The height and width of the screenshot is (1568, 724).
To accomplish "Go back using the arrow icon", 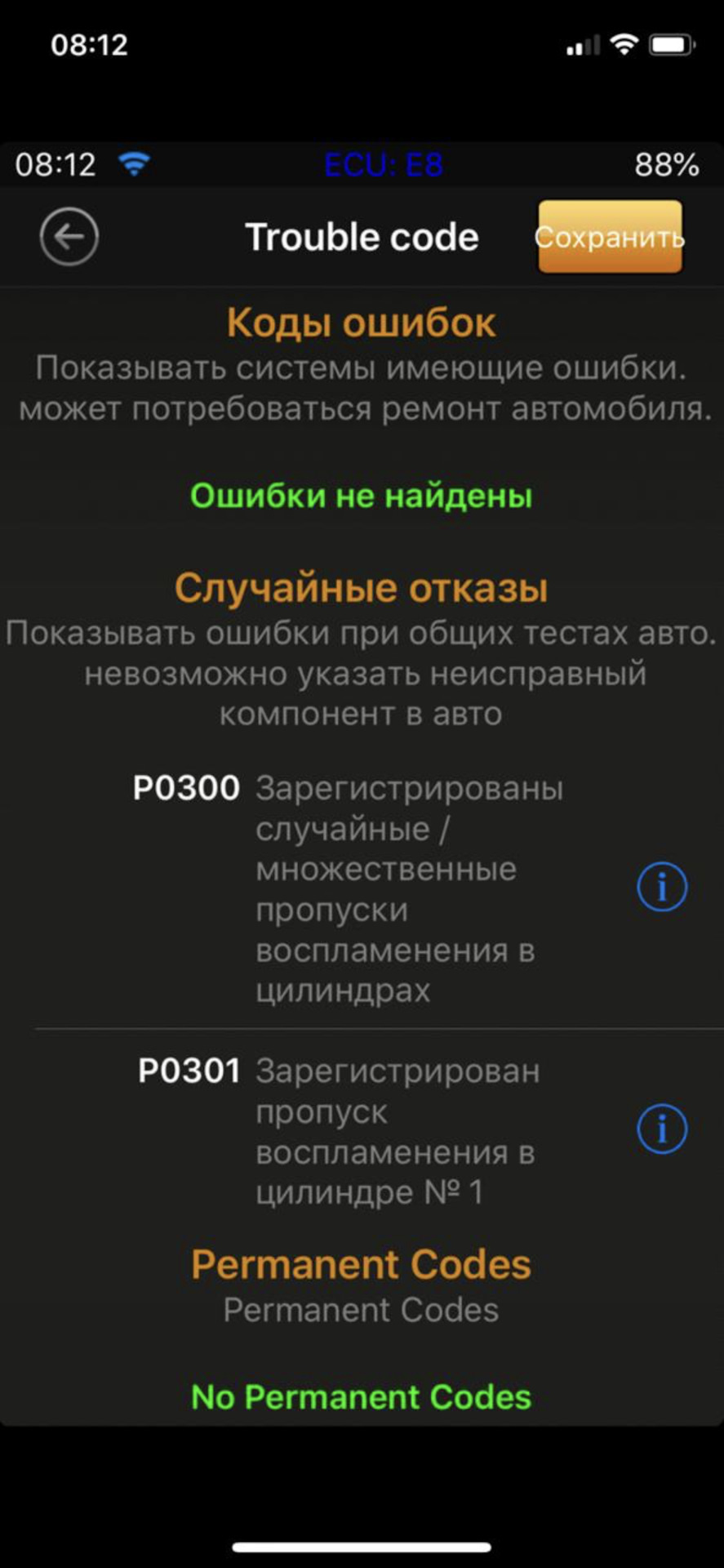I will 69,237.
